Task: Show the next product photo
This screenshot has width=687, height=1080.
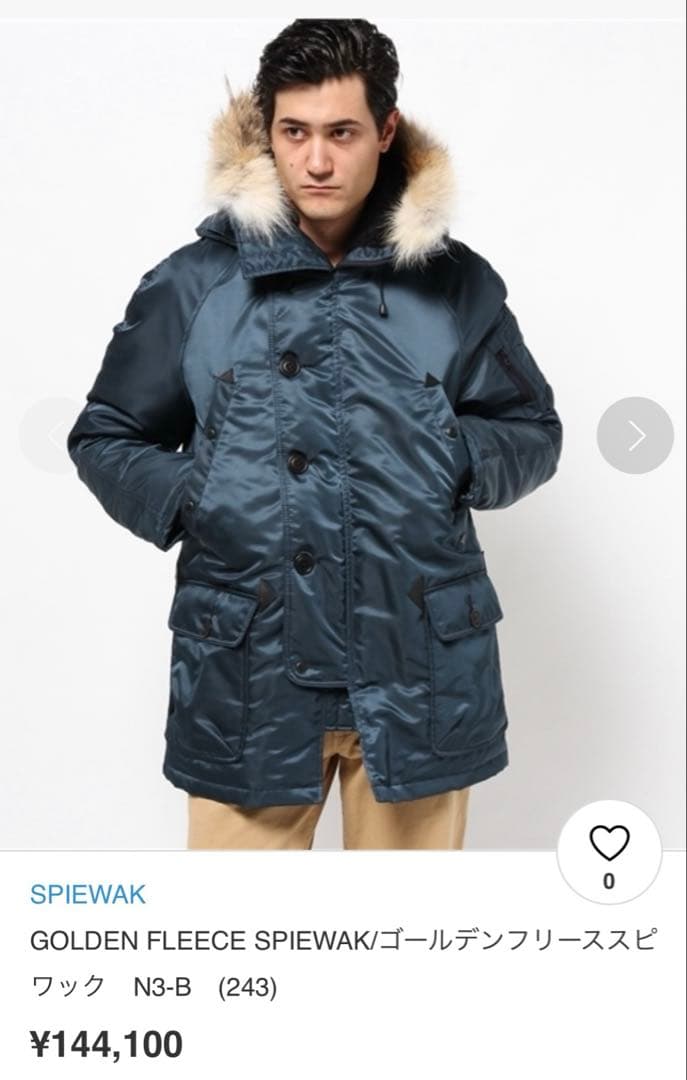Action: pyautogui.click(x=635, y=436)
